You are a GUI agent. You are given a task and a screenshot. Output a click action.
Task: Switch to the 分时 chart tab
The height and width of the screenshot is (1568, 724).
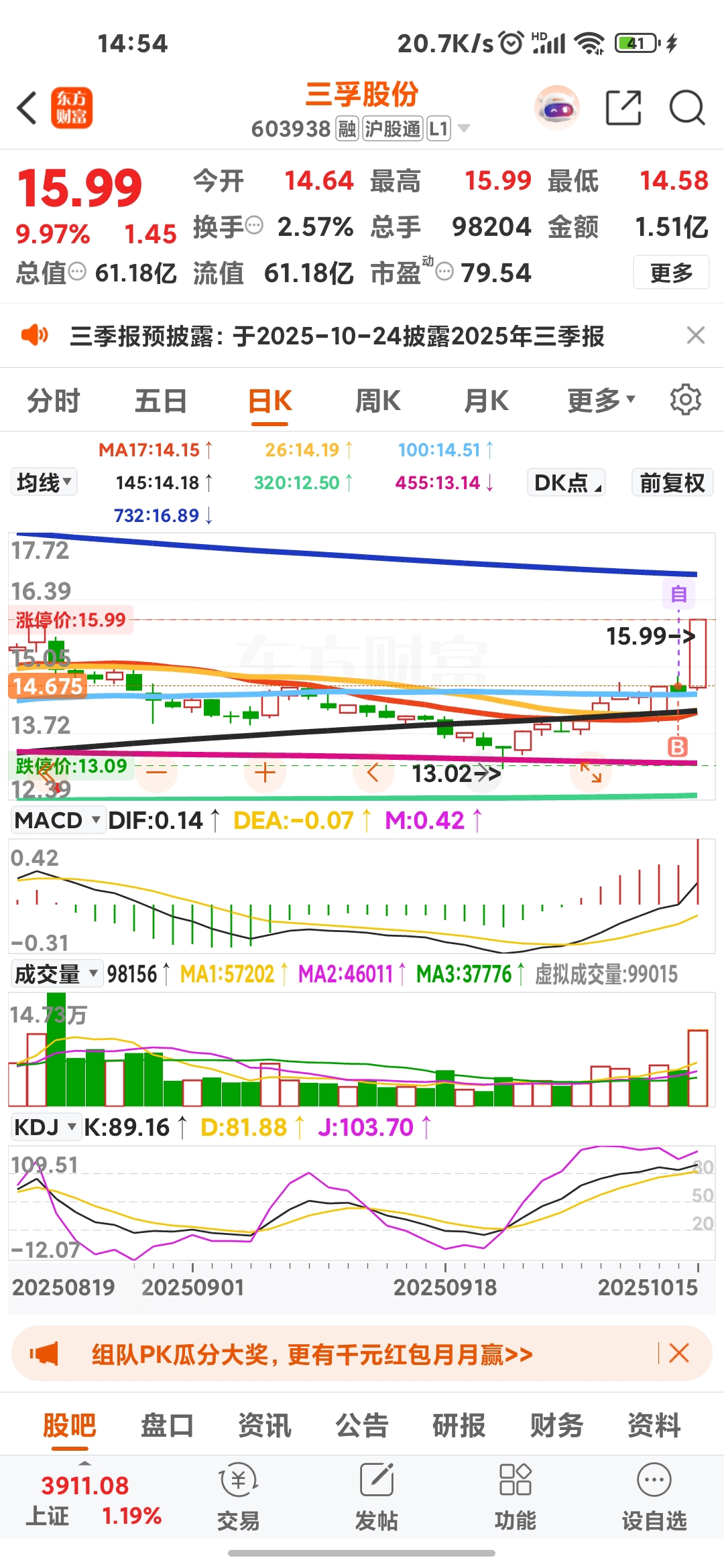point(54,401)
